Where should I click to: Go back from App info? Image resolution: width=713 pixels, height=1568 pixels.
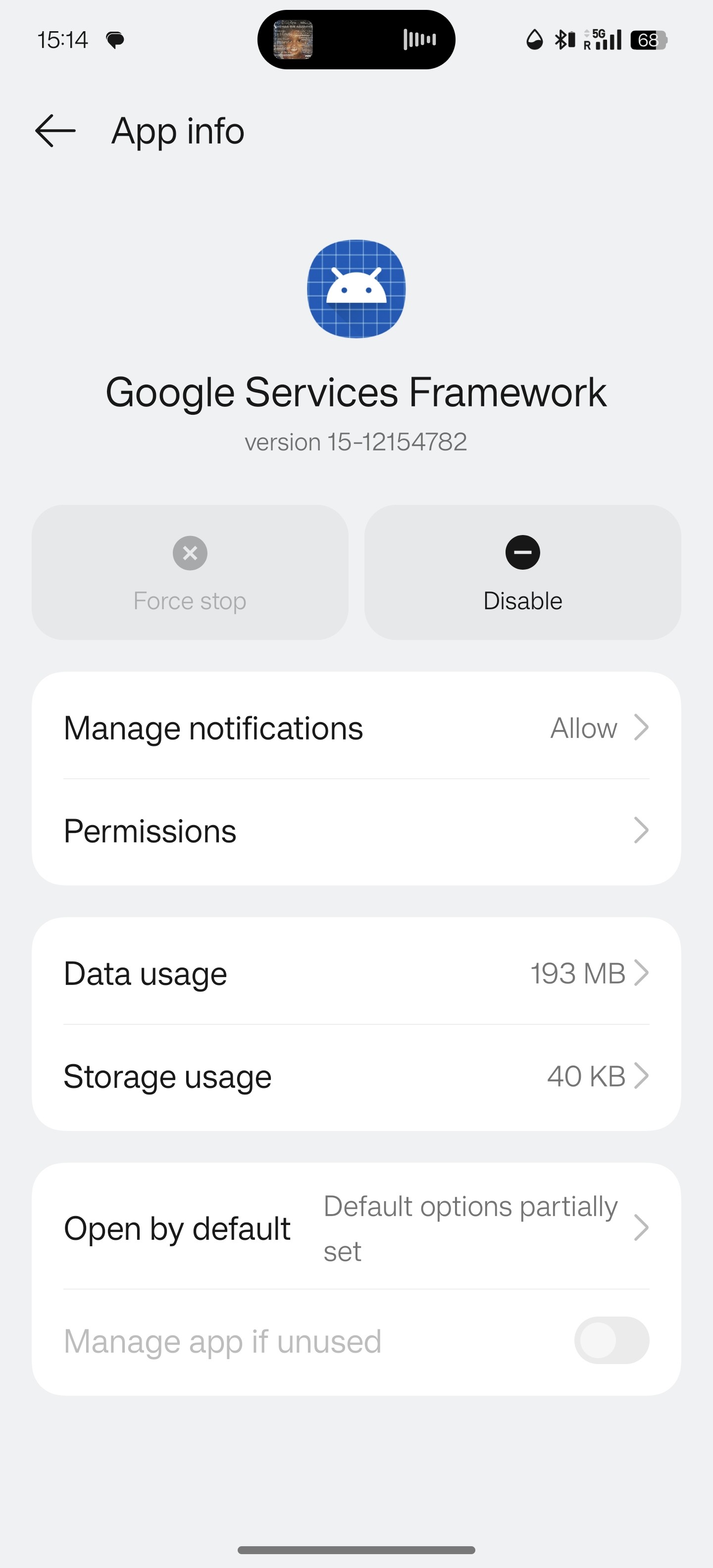[x=55, y=131]
